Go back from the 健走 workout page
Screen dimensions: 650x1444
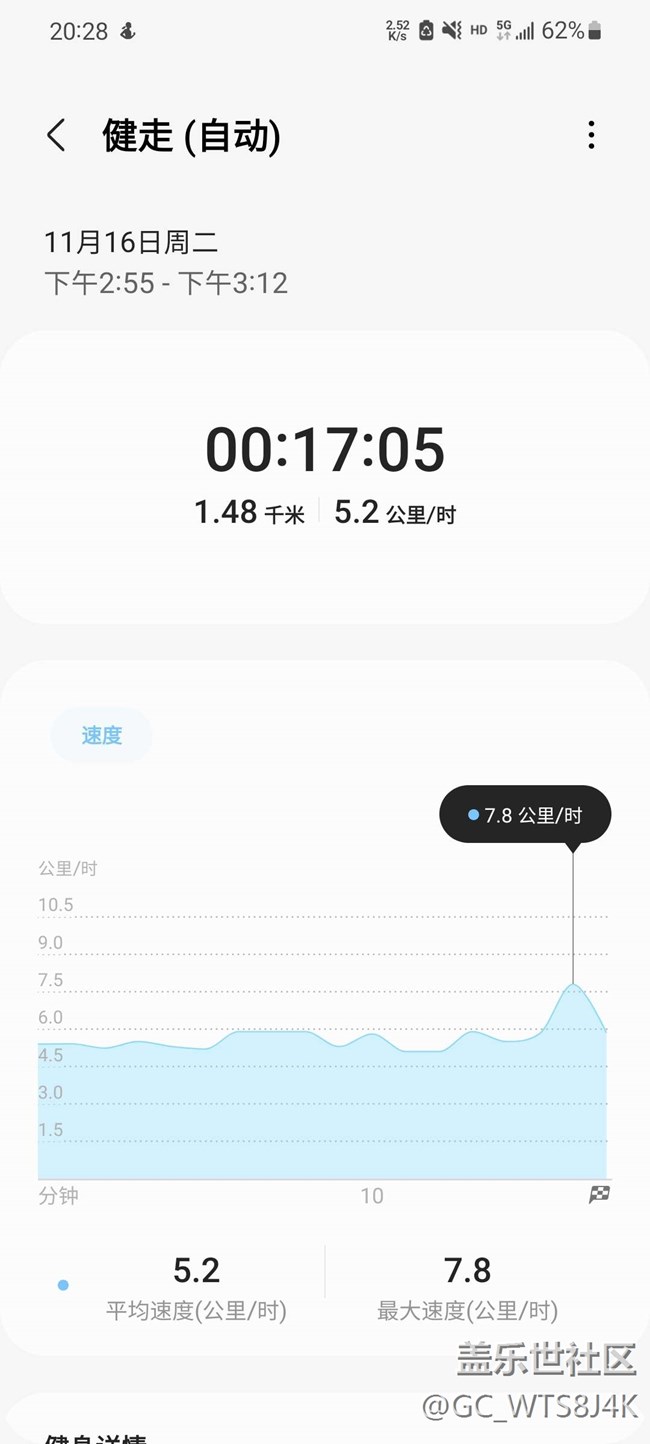coord(56,136)
